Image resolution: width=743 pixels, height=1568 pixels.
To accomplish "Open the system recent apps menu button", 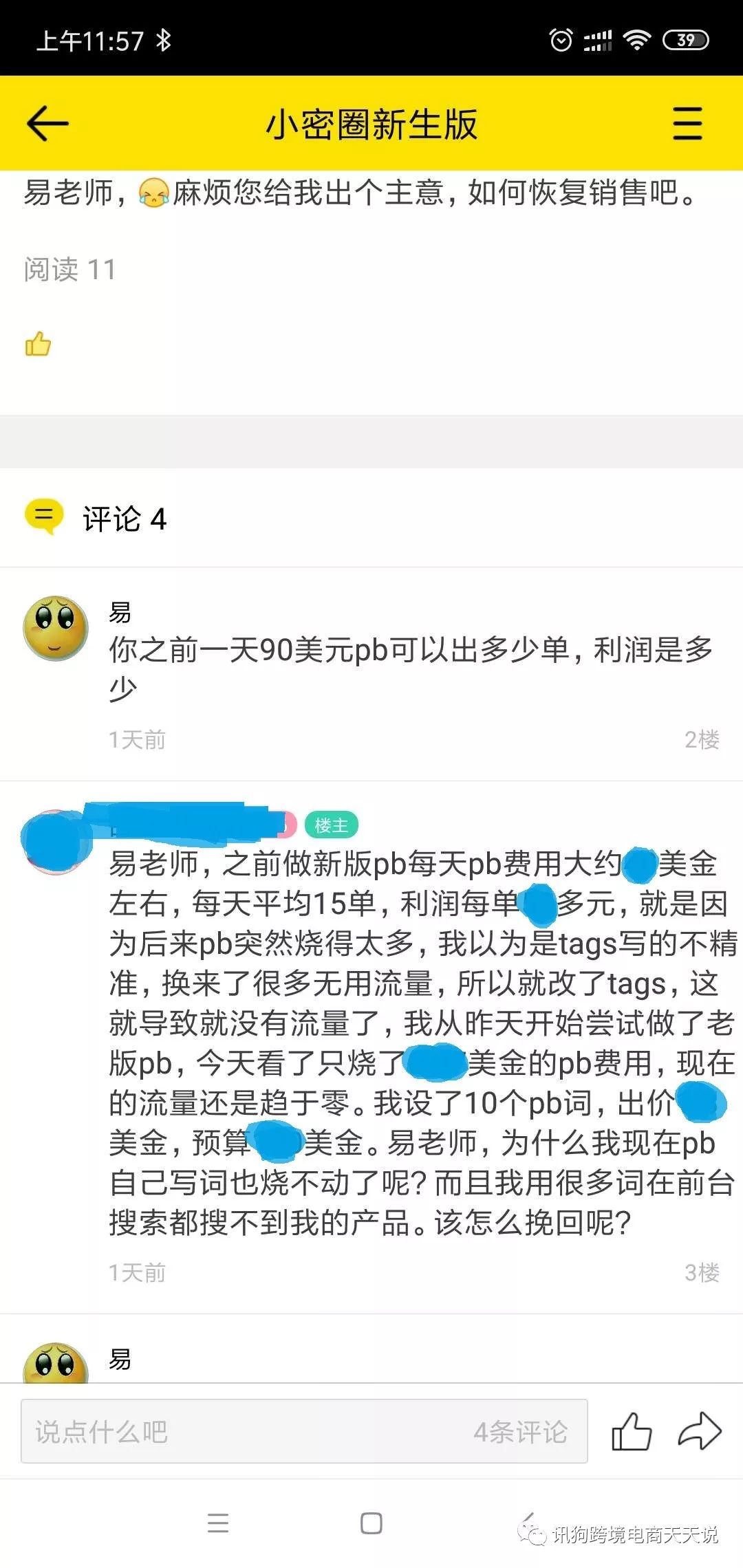I will pyautogui.click(x=218, y=1523).
